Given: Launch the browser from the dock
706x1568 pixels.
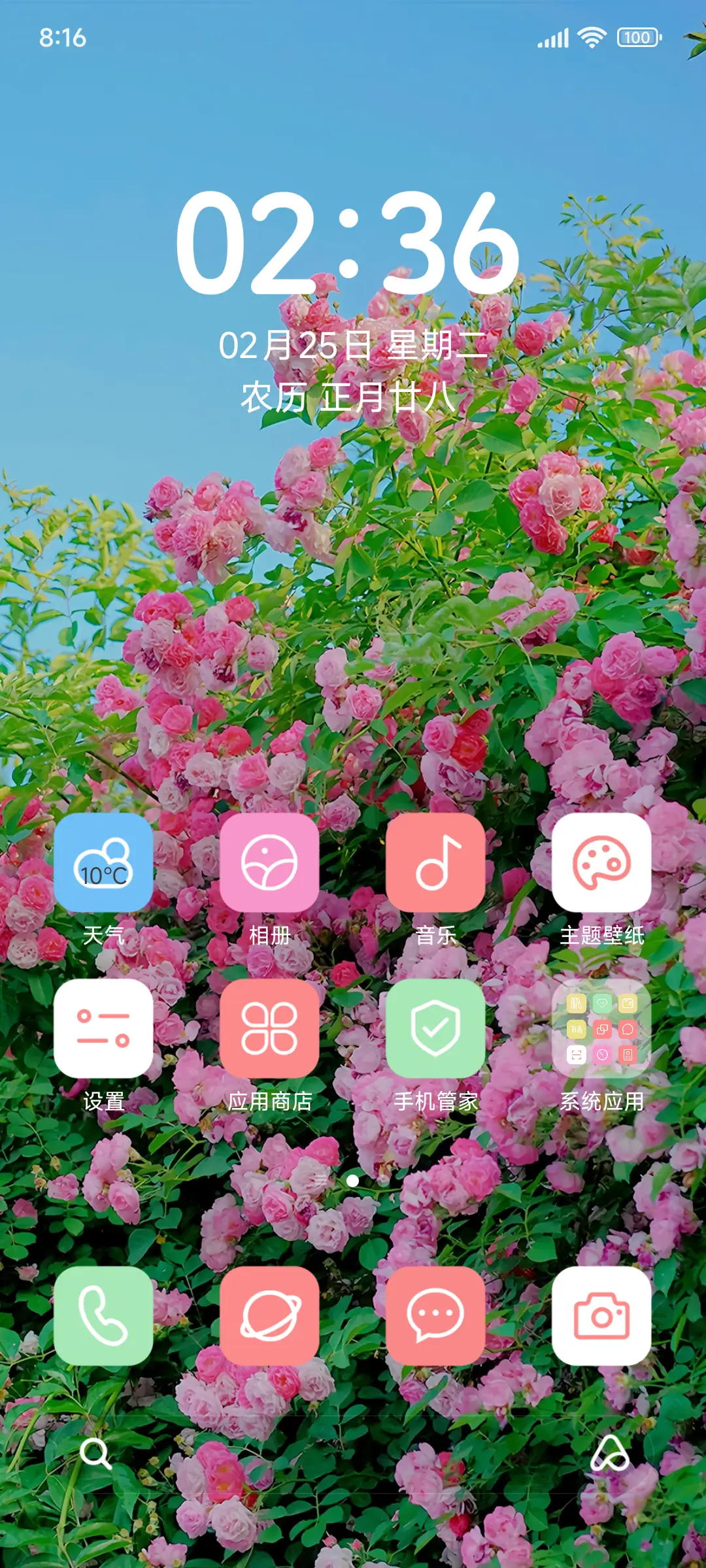Looking at the screenshot, I should (x=270, y=1316).
